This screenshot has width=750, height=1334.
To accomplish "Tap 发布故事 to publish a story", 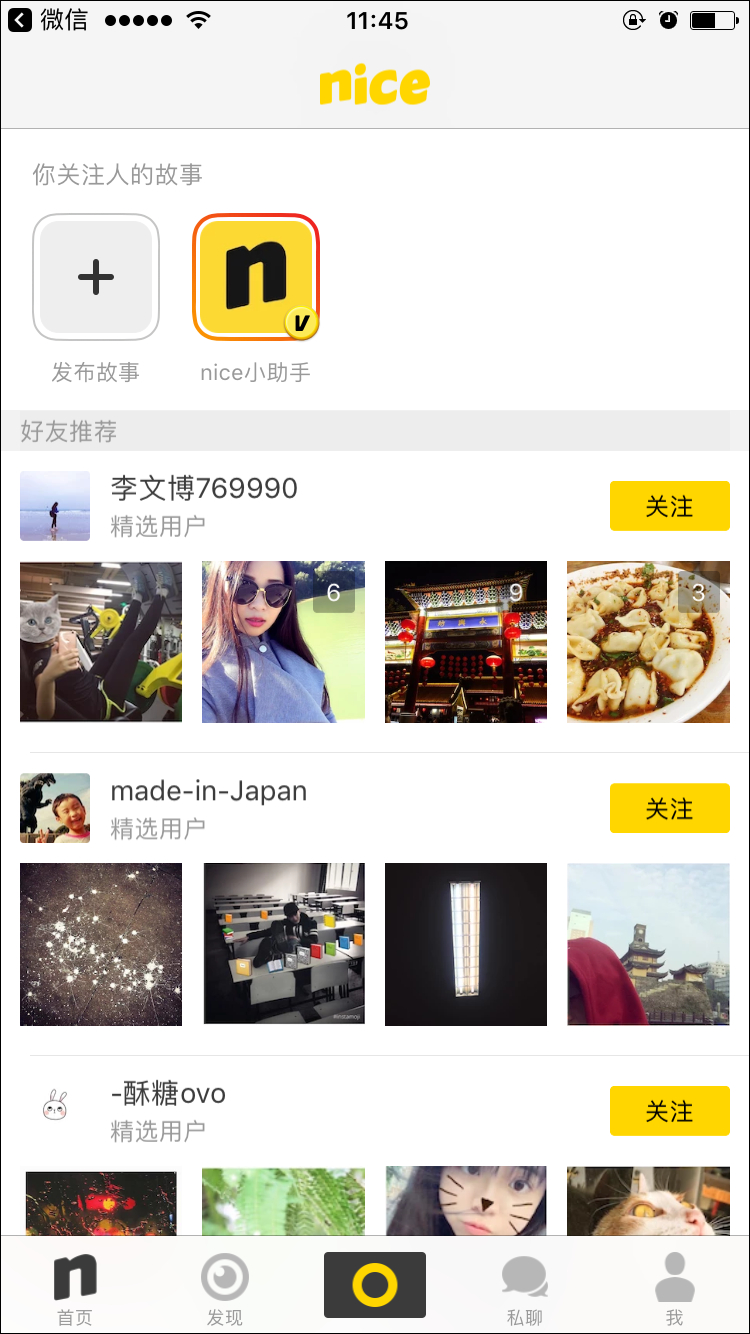I will pos(96,277).
